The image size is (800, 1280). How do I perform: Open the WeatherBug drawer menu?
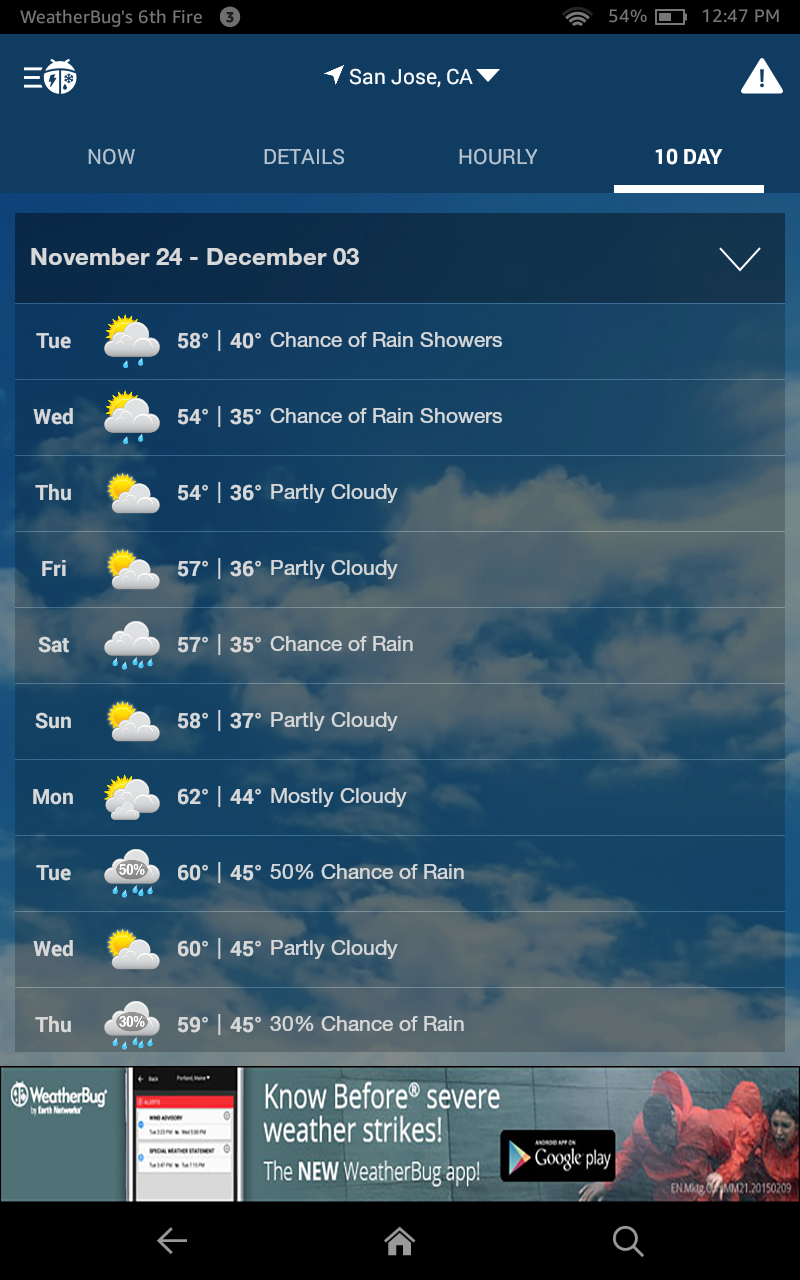pos(50,77)
